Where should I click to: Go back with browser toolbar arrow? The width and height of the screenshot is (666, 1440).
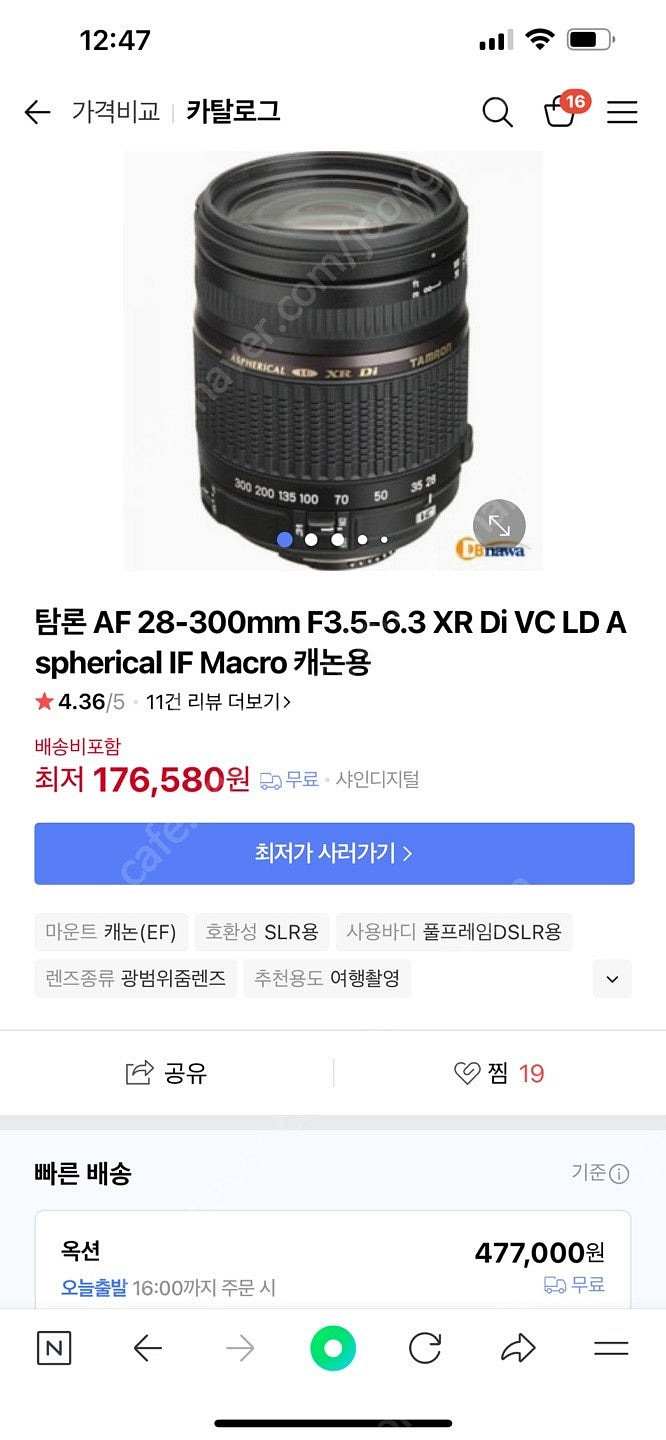point(147,1348)
